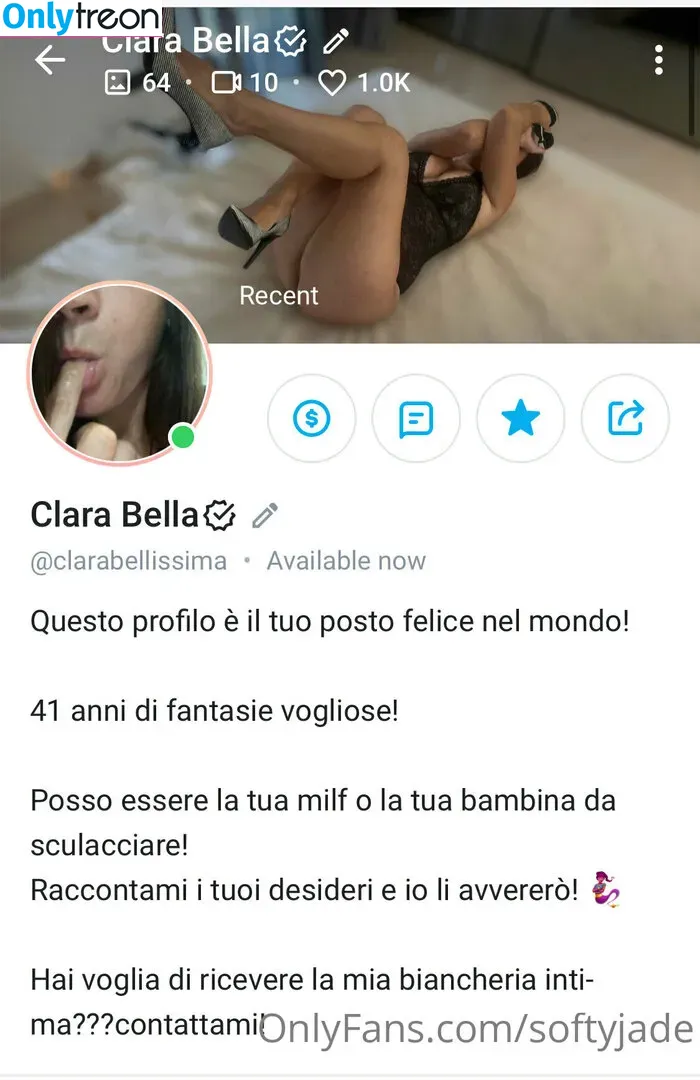Add profile to favorites with star
700x1080 pixels.
(520, 418)
